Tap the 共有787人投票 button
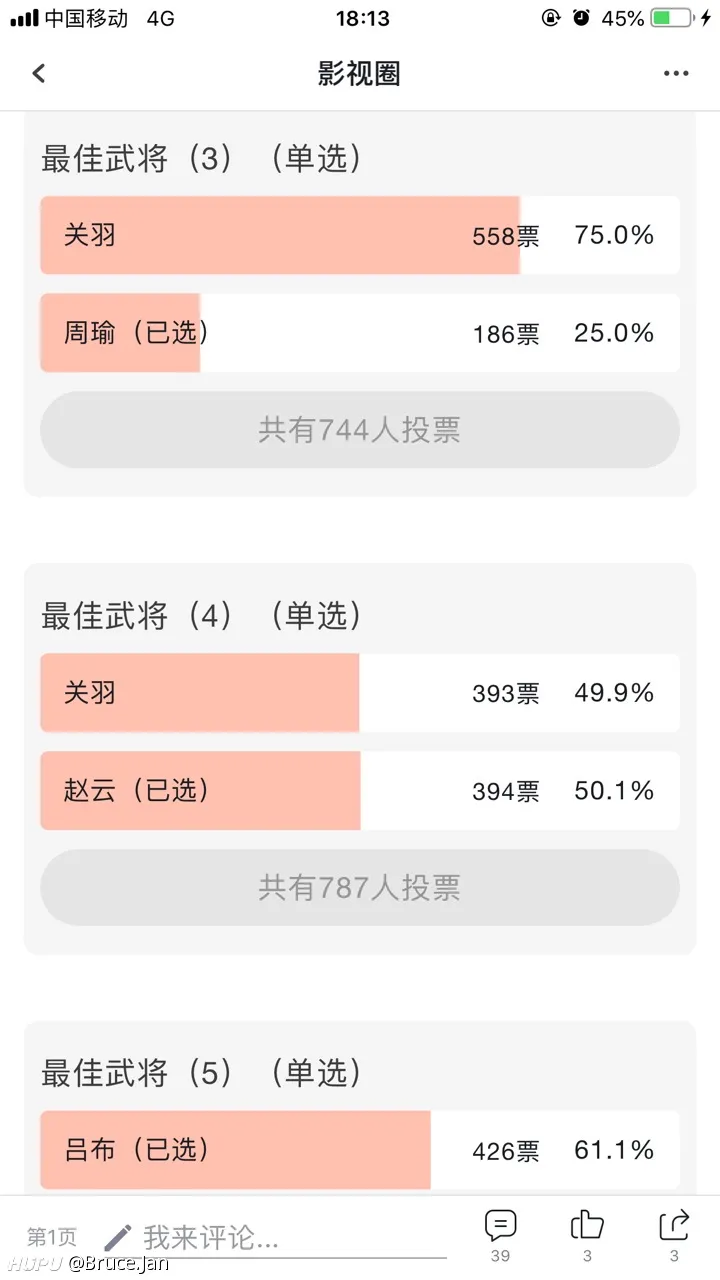The height and width of the screenshot is (1280, 720). coord(360,887)
